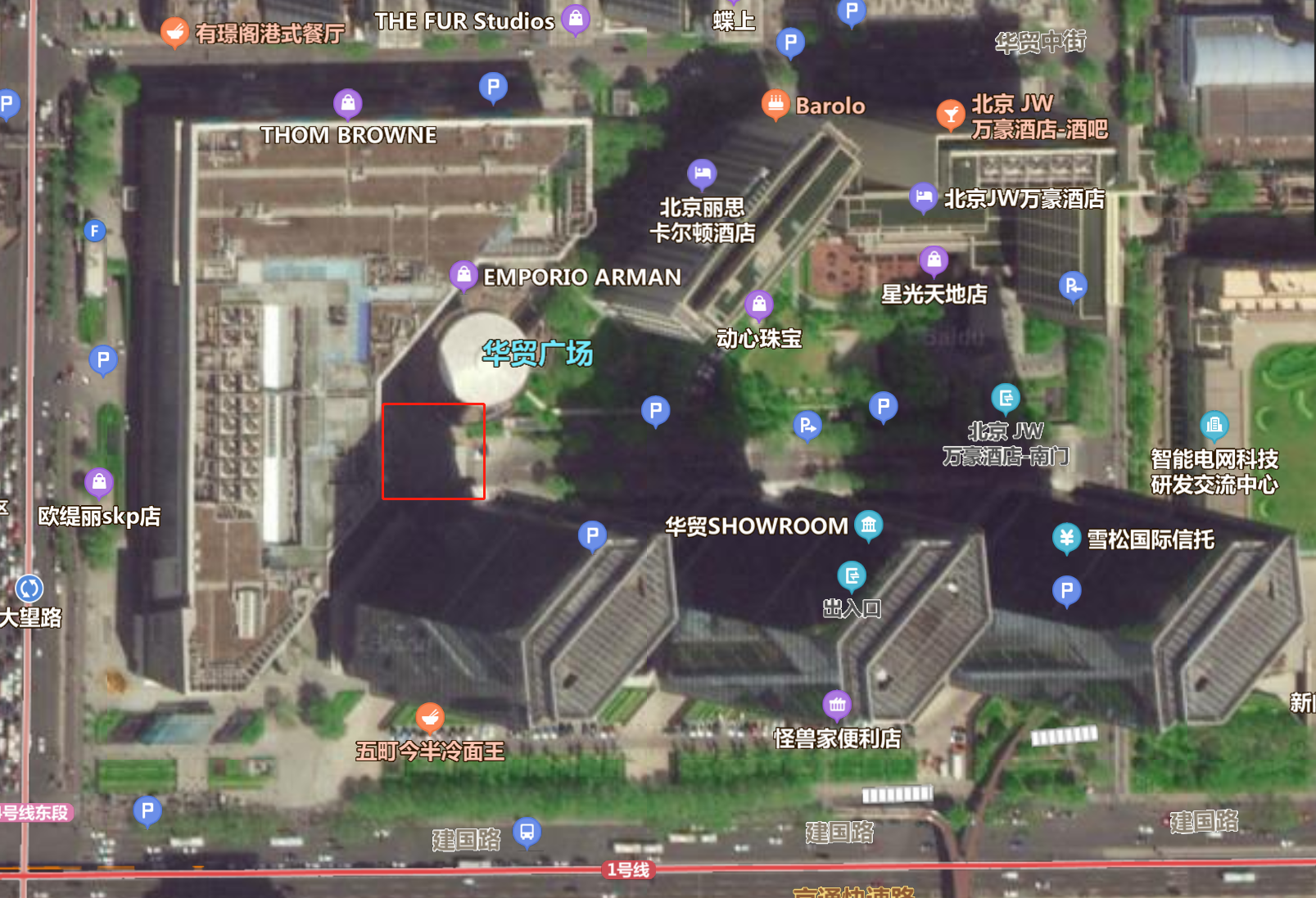
Task: Open the 北京JW万豪酒店-南门 gate marker
Action: pyautogui.click(x=1006, y=398)
